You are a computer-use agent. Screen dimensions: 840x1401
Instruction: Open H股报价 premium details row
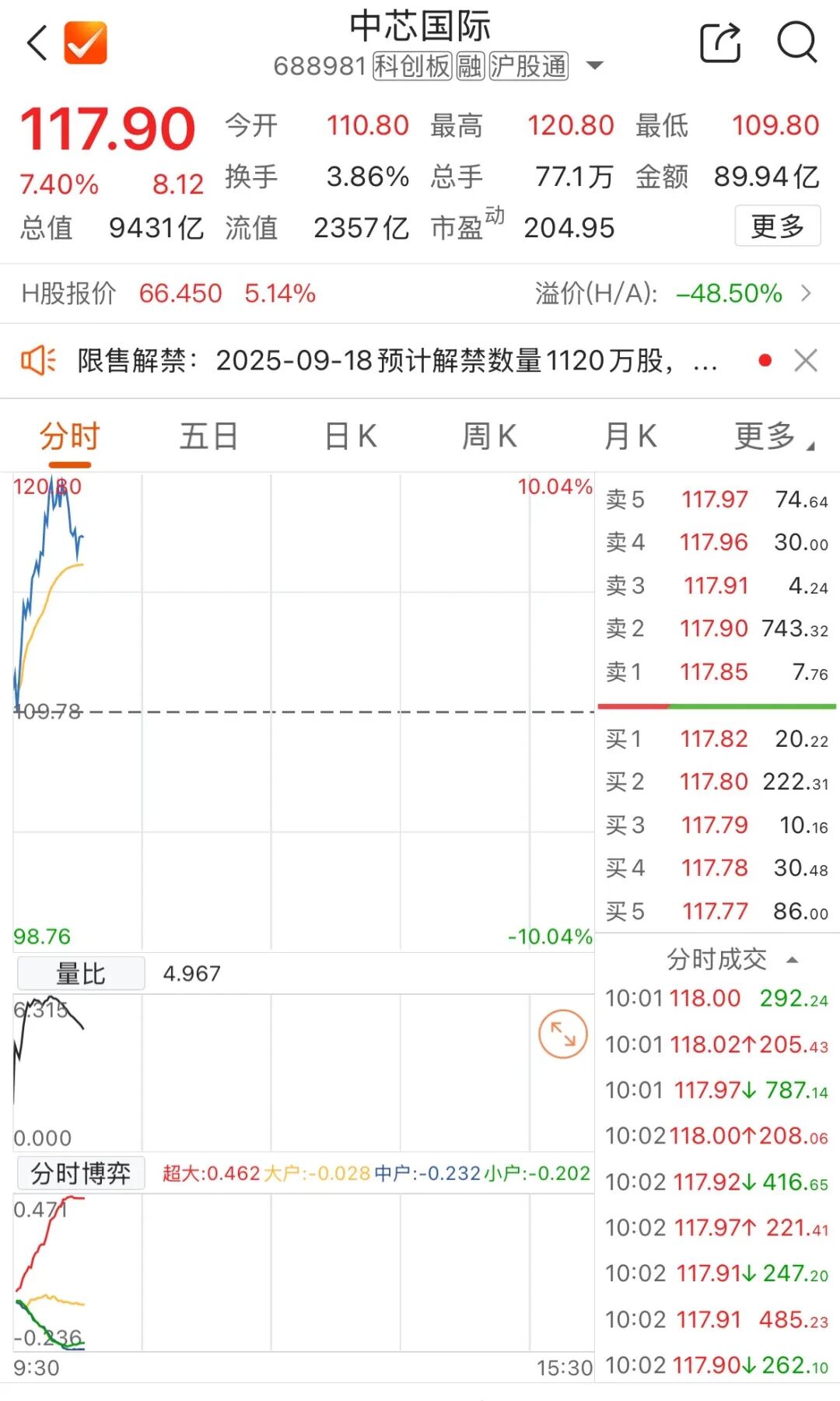coord(420,293)
